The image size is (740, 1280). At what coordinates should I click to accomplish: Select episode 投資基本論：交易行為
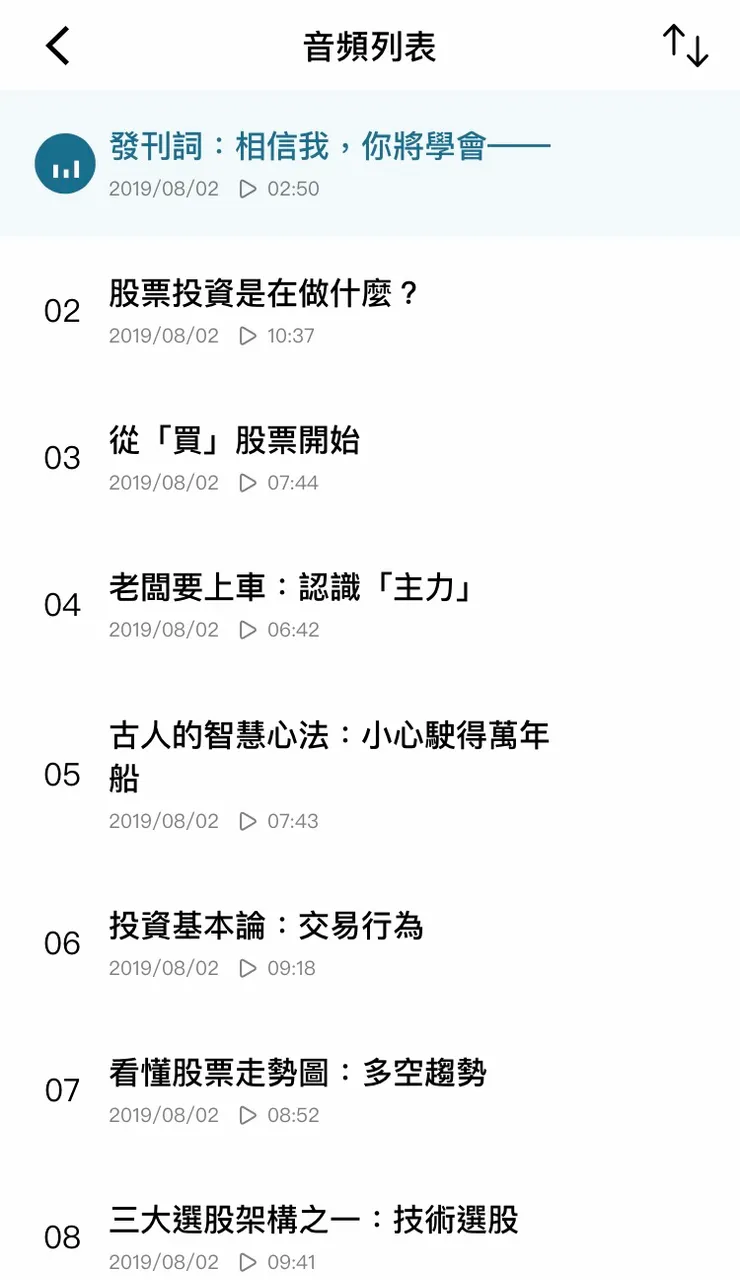pos(267,927)
